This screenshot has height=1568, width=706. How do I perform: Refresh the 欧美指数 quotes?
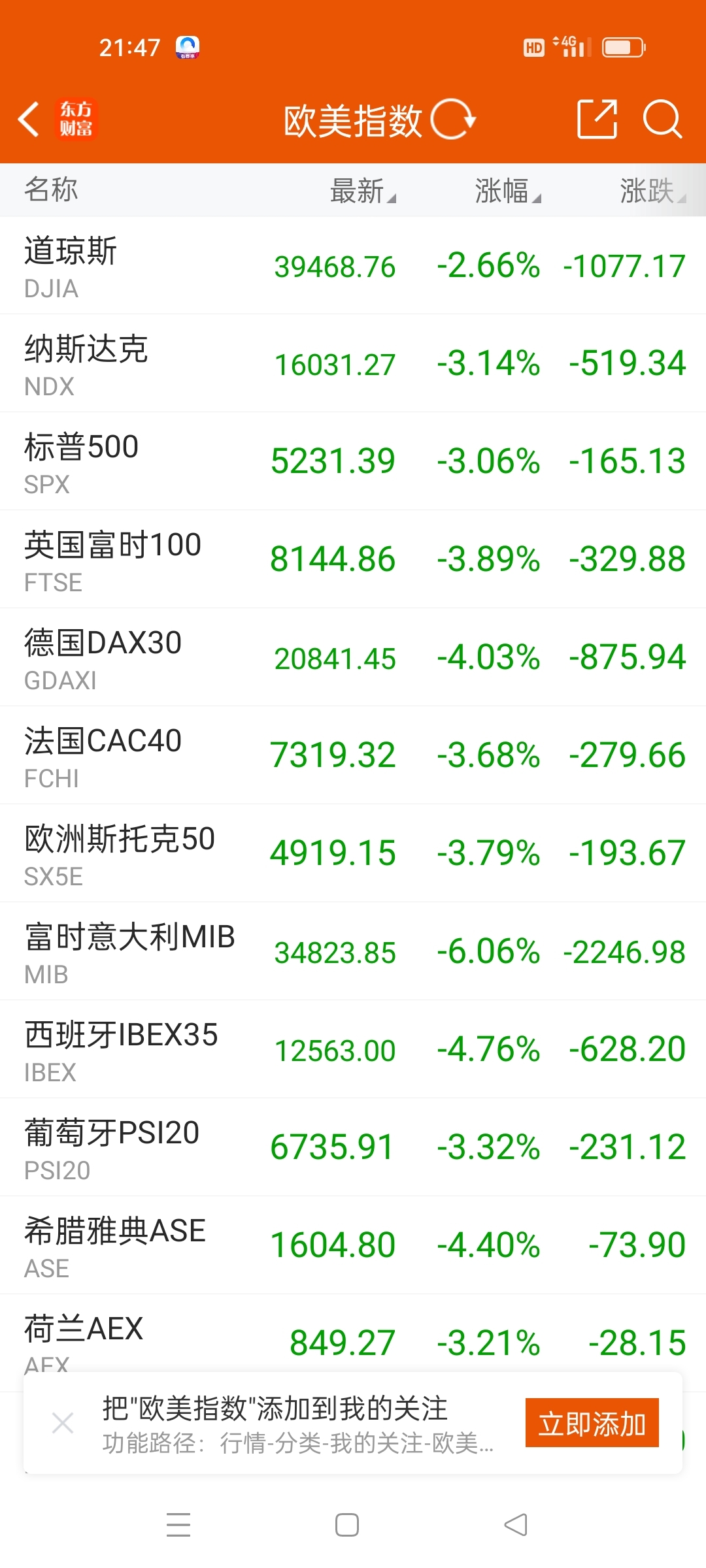(x=454, y=120)
